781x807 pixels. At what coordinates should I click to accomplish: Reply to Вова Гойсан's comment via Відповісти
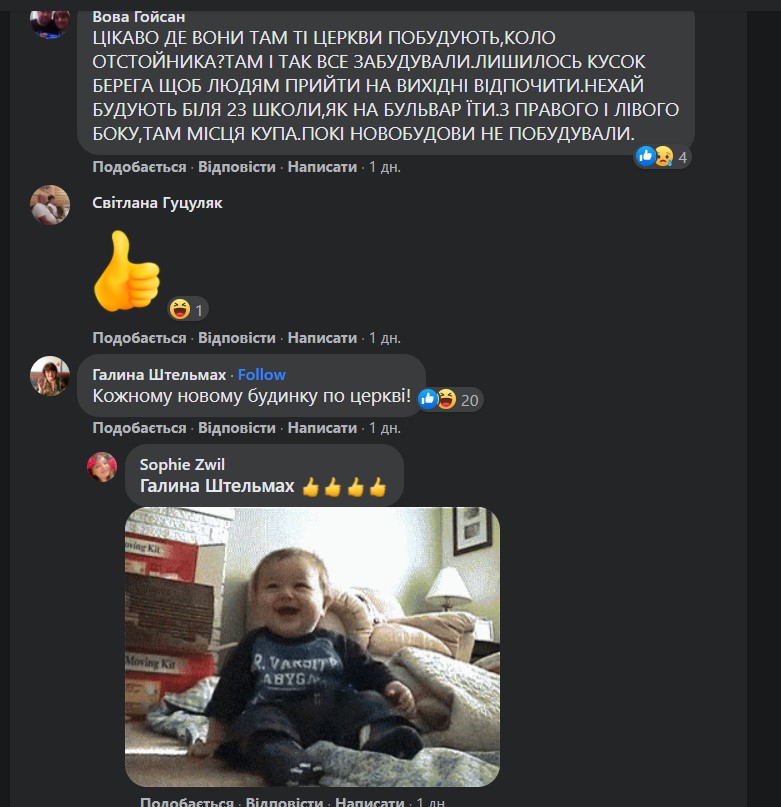coord(236,167)
